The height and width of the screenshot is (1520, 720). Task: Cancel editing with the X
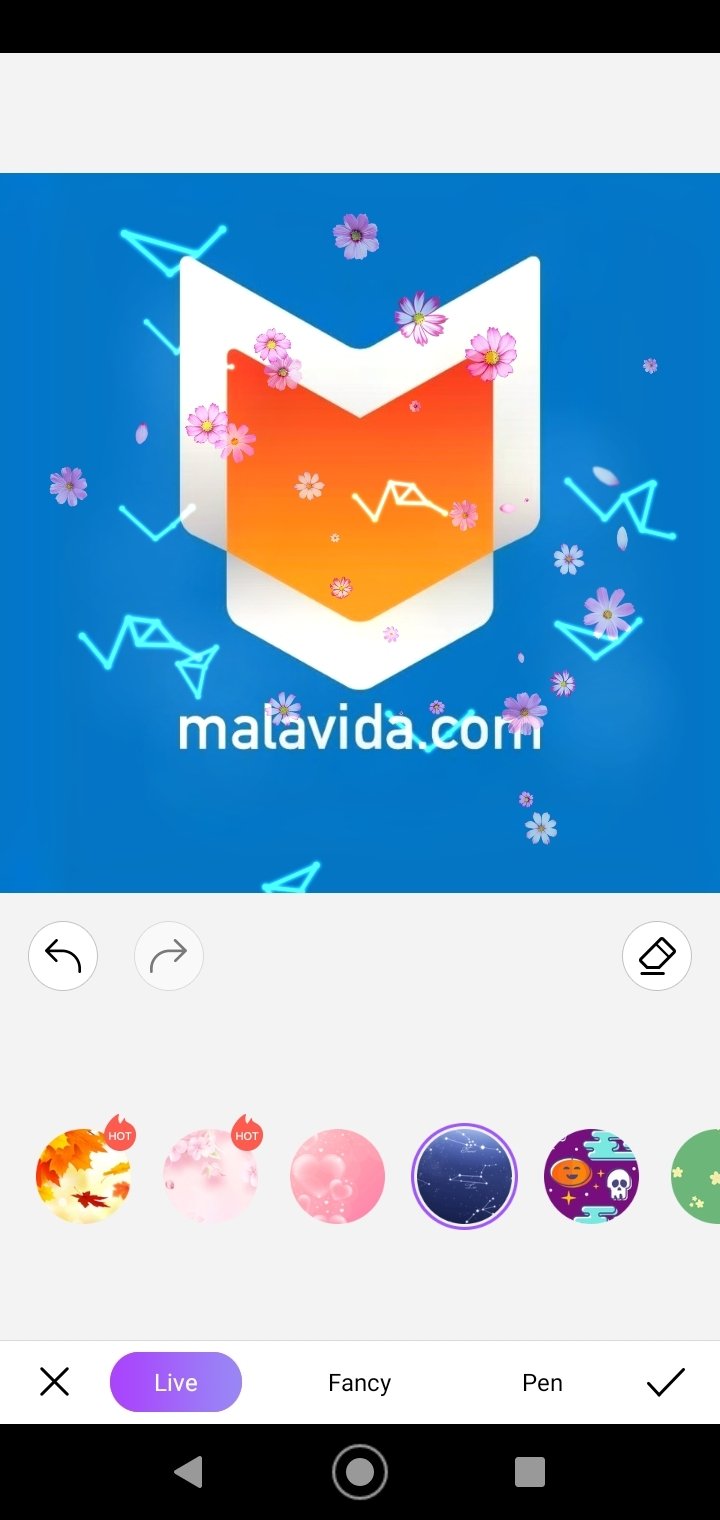click(x=54, y=1382)
